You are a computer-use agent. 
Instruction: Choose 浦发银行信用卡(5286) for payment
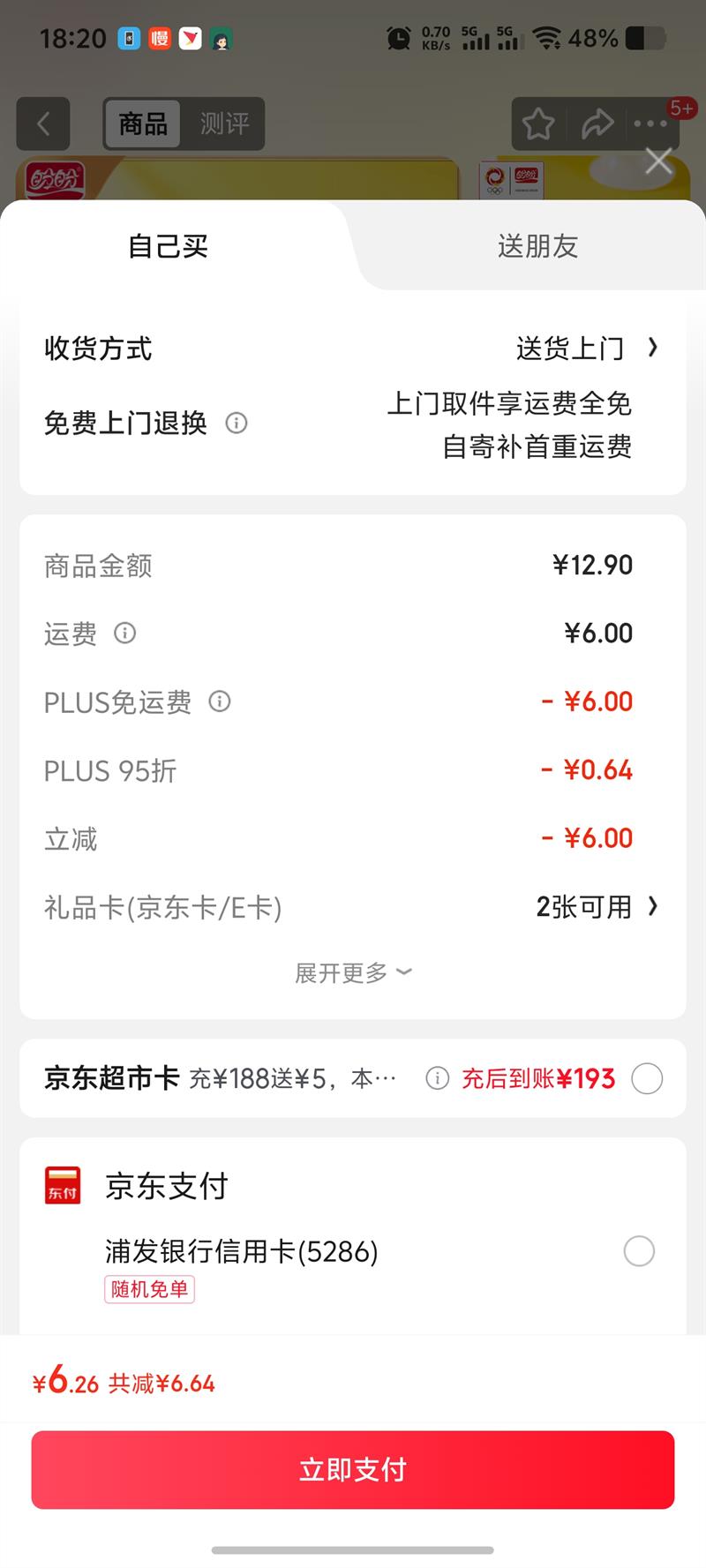[x=639, y=1251]
